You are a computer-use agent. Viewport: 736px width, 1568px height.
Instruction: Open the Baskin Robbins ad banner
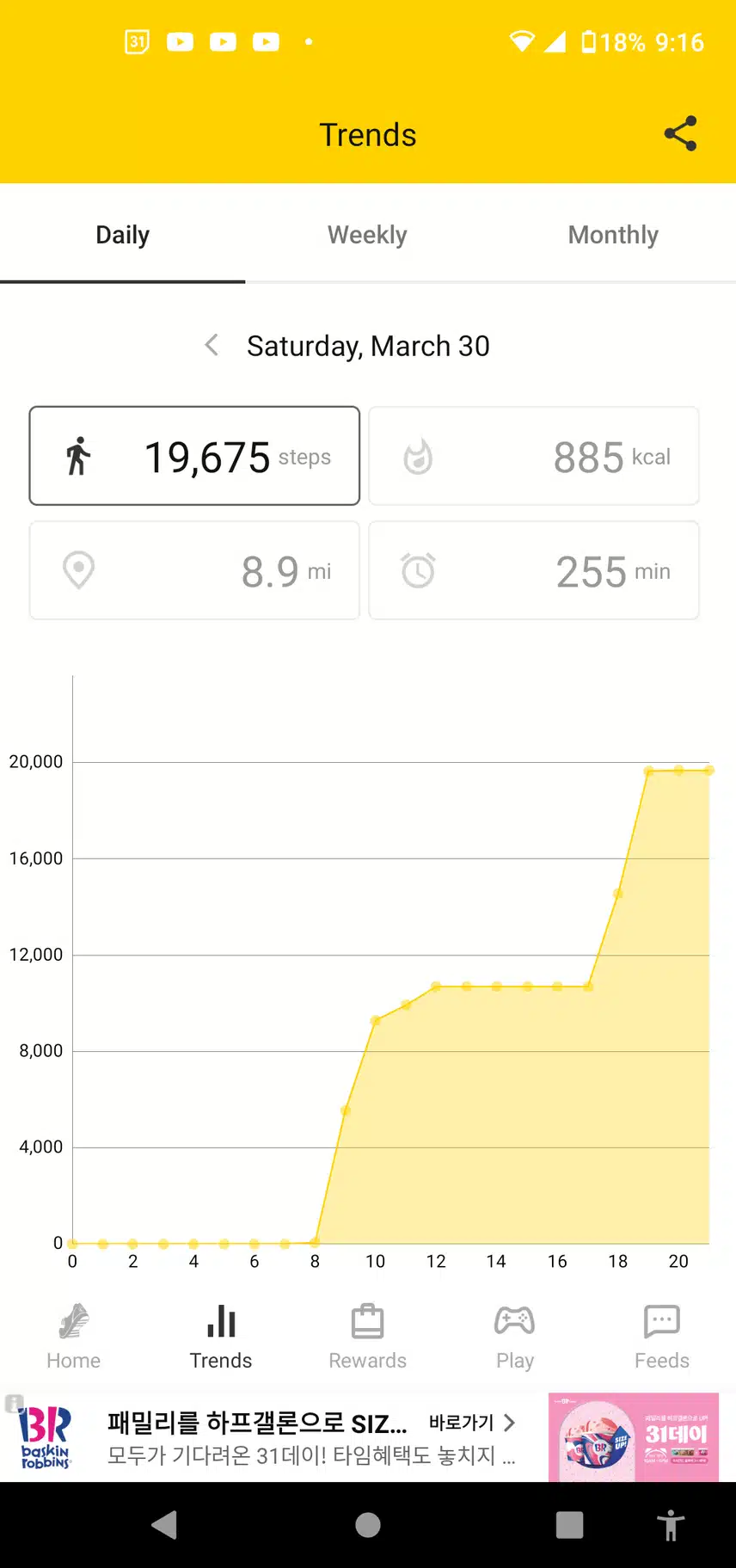tap(310, 1436)
